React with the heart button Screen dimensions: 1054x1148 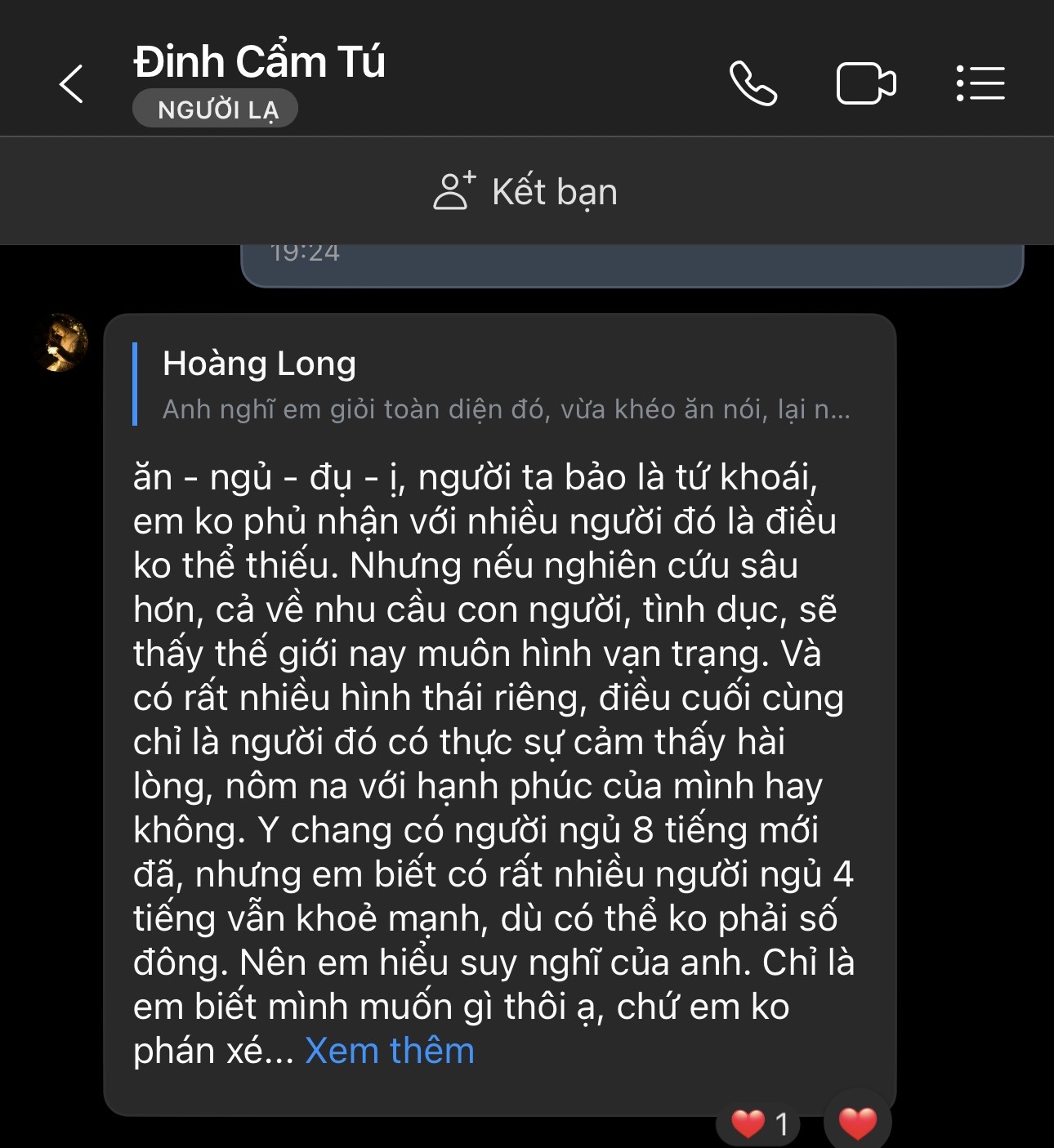857,1123
